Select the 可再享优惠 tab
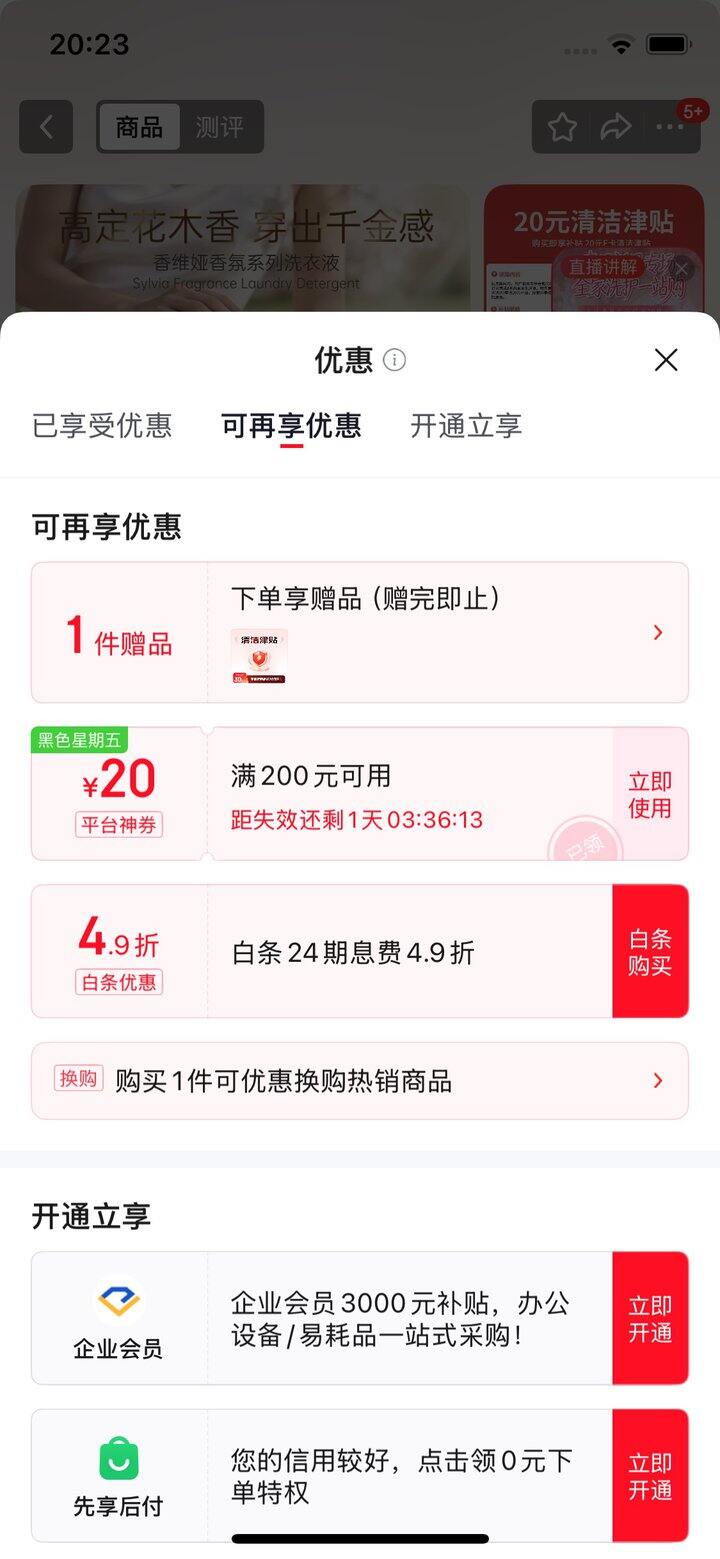The image size is (720, 1559). (291, 426)
